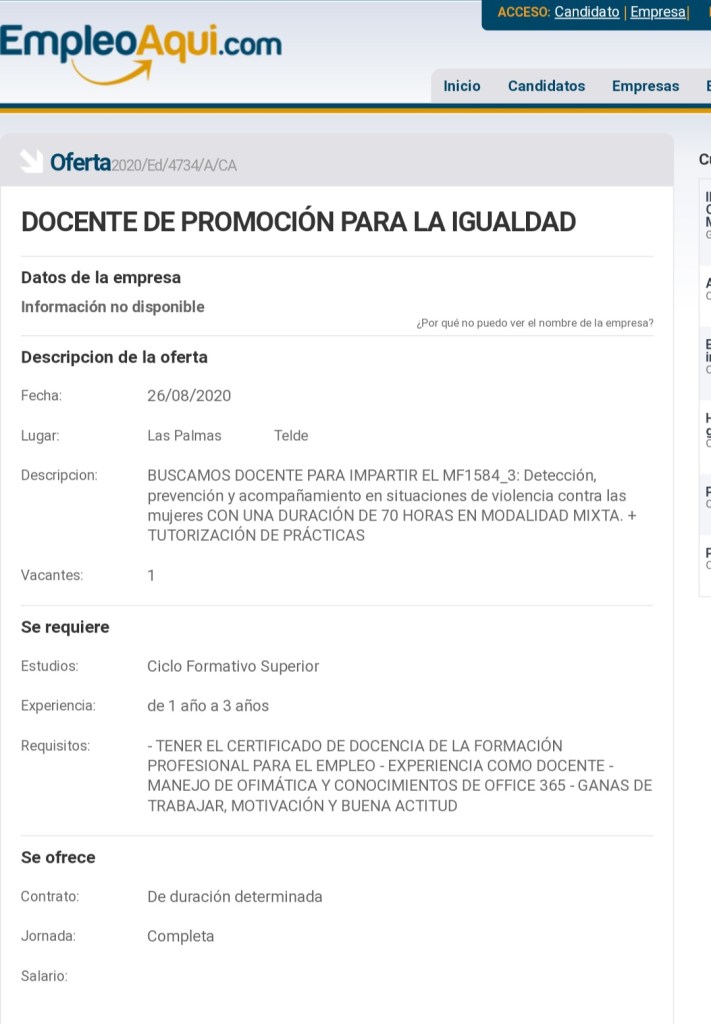The height and width of the screenshot is (1024, 711).
Task: Switch to the Candidatos tab
Action: coord(546,86)
